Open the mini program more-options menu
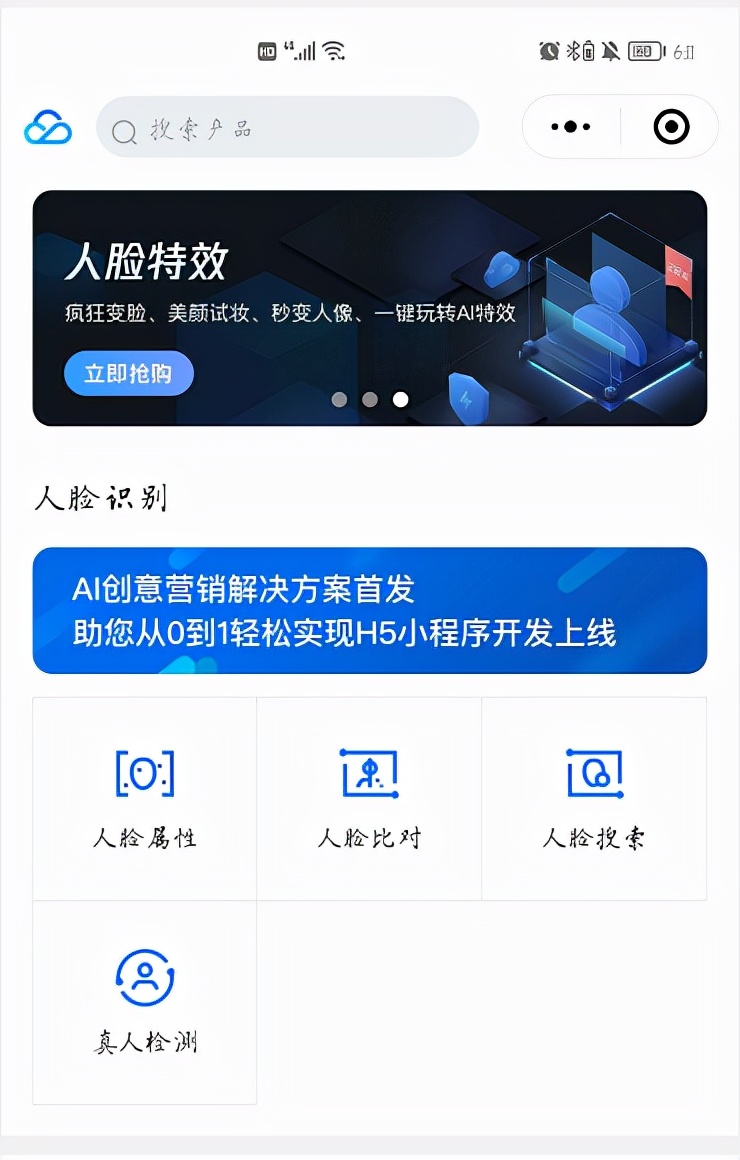This screenshot has width=740, height=1160. coord(571,127)
